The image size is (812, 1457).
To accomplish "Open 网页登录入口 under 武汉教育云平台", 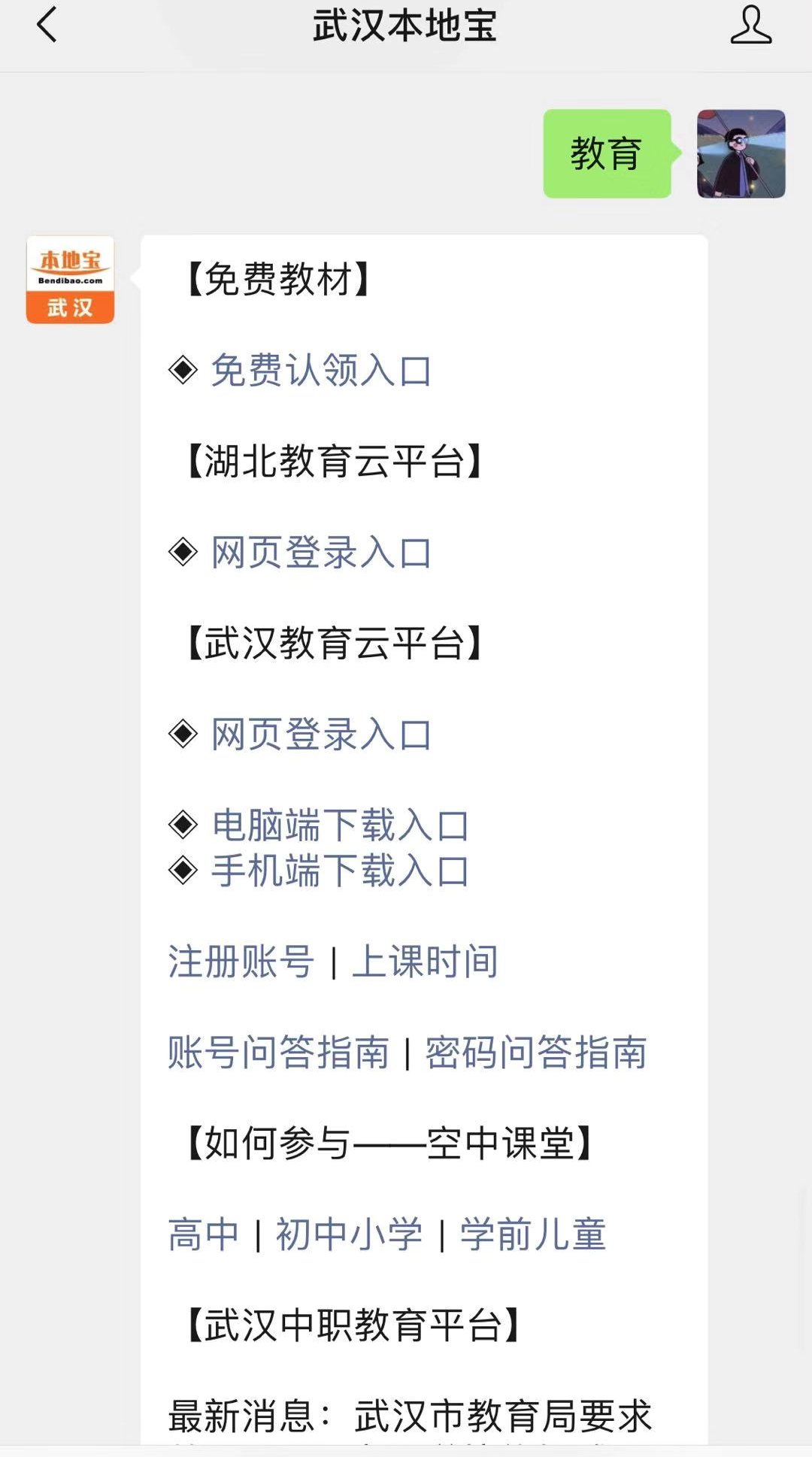I will (x=321, y=735).
